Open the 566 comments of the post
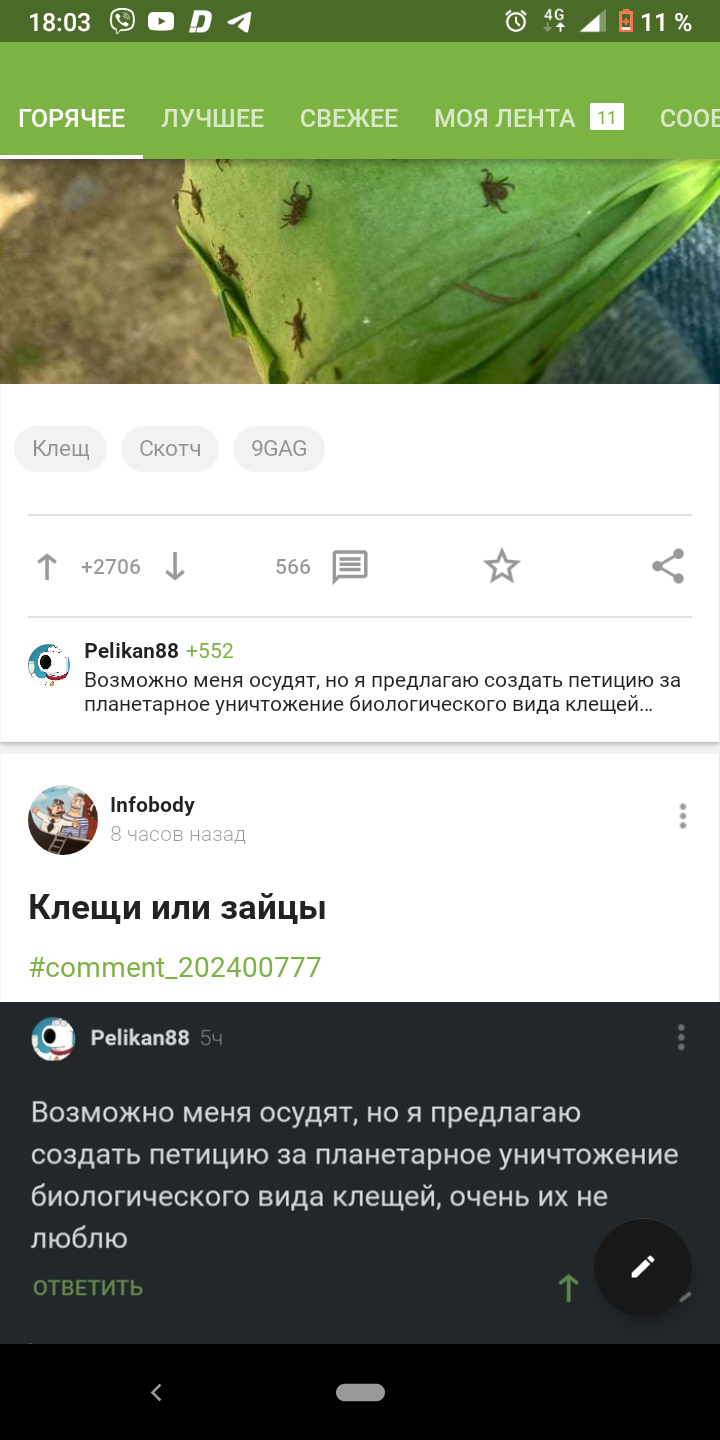 [x=349, y=567]
